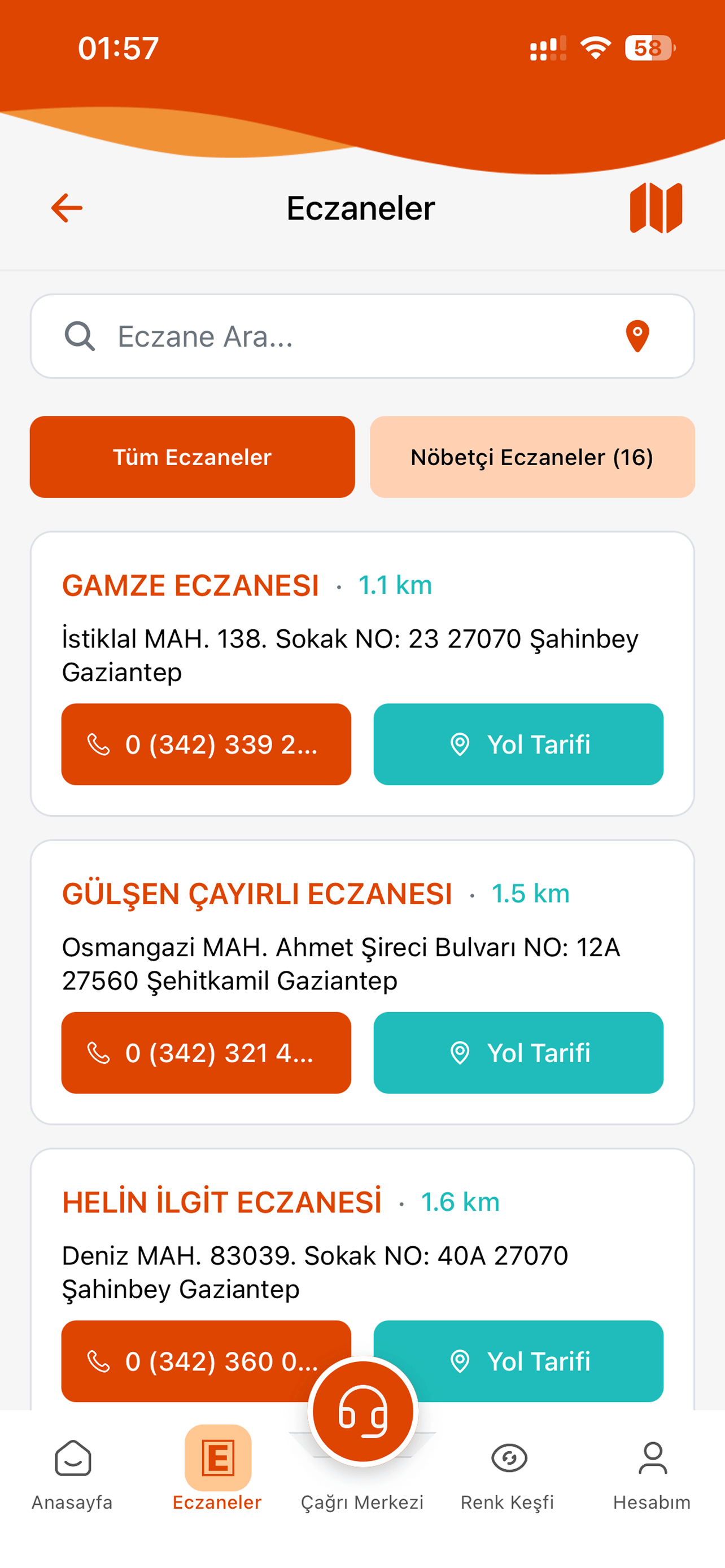Open Çağrı Merkezi headset button
The width and height of the screenshot is (725, 1568).
pos(363,1412)
